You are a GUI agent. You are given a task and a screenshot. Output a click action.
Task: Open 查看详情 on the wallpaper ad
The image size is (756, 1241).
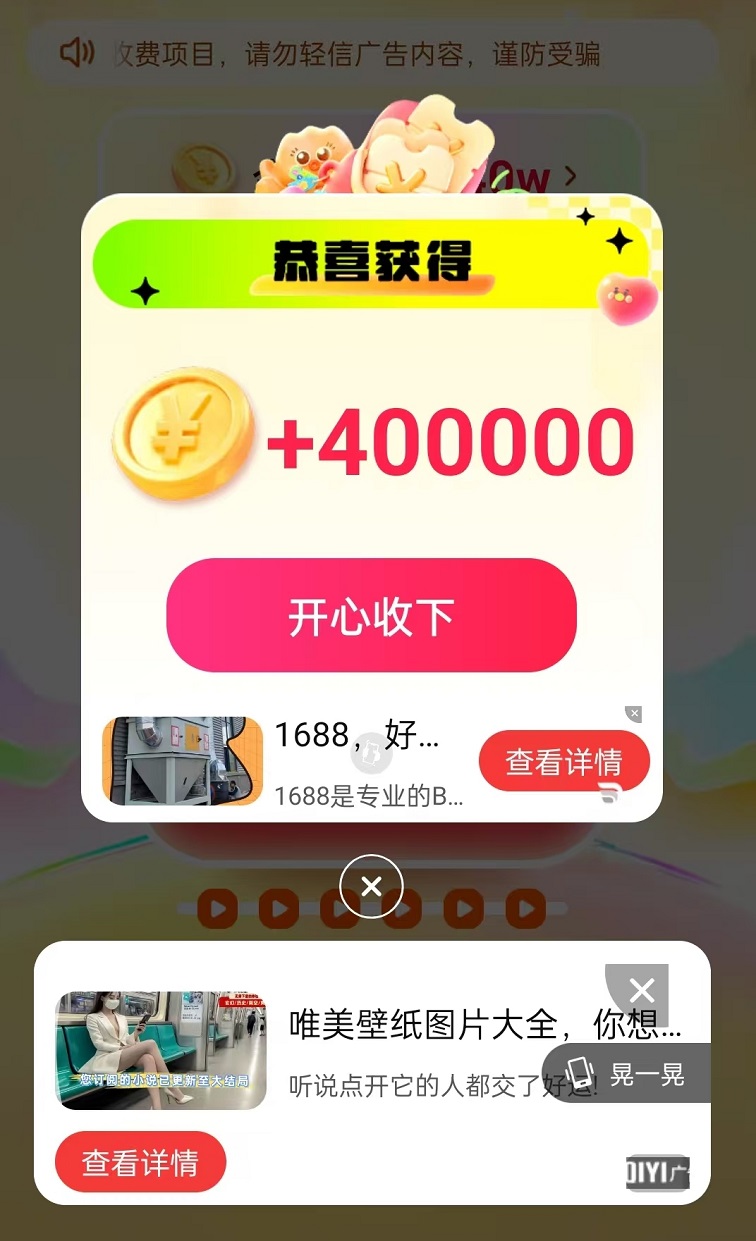pos(140,1162)
